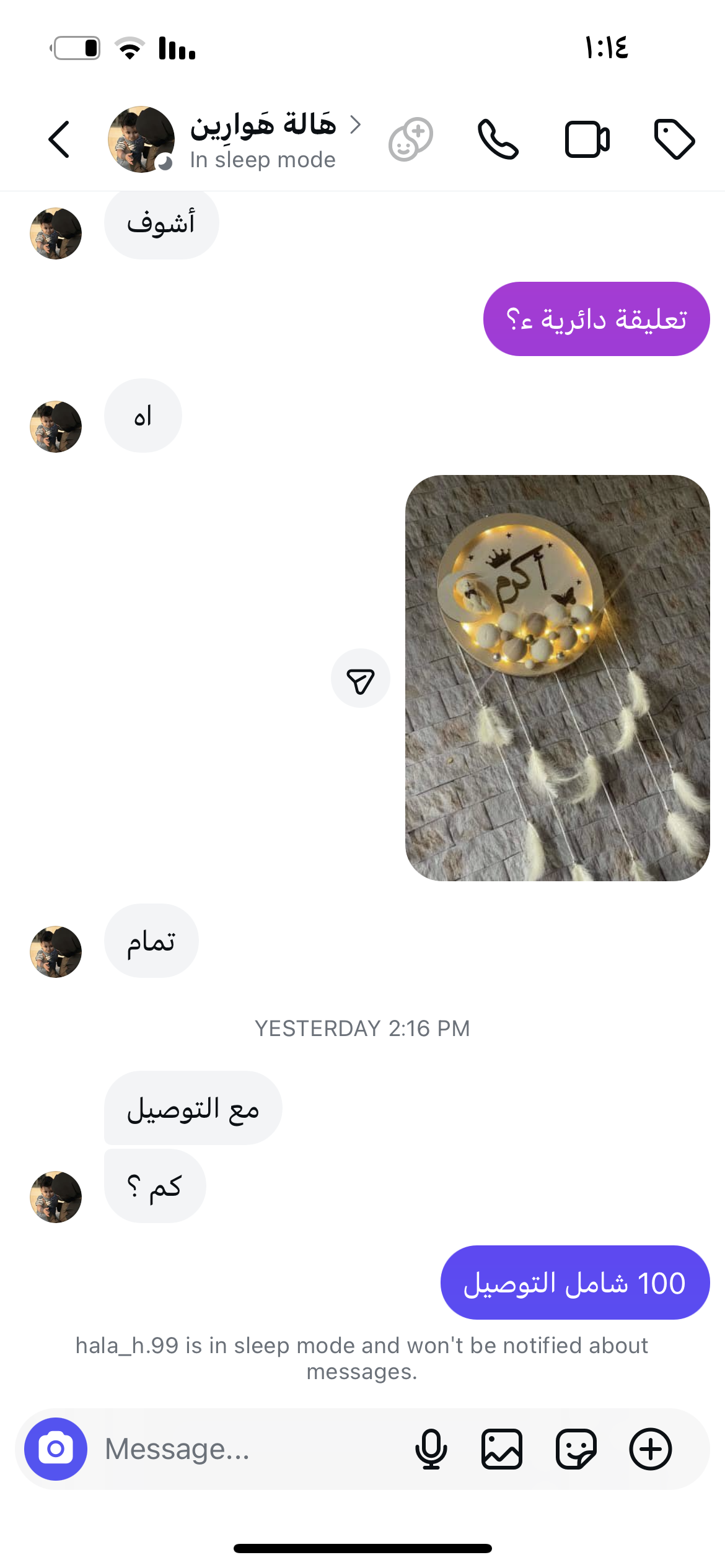725x1568 pixels.
Task: Start a video call
Action: pos(587,139)
